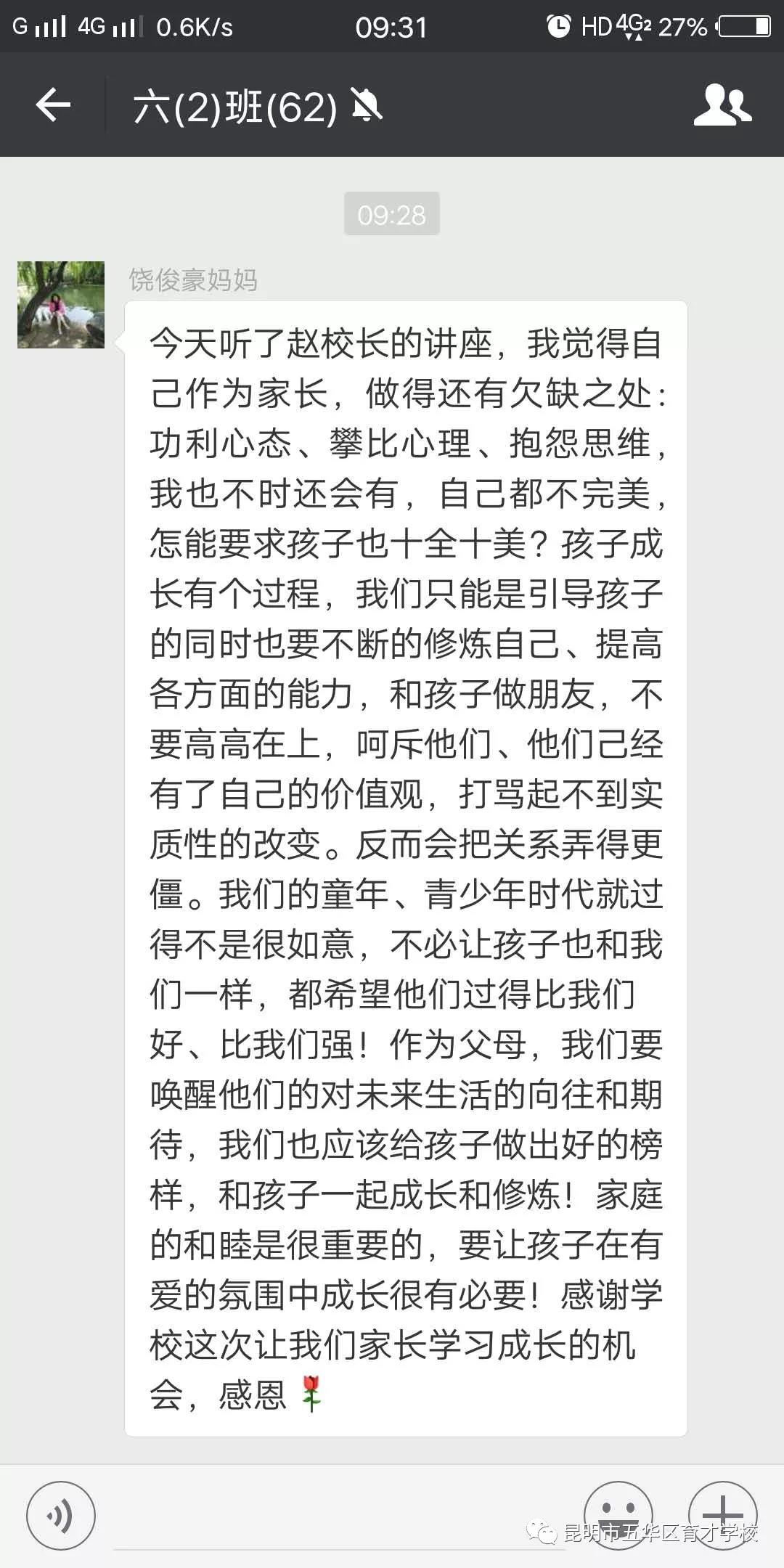Image resolution: width=784 pixels, height=1568 pixels.
Task: Open the plus attachment menu
Action: (723, 1516)
